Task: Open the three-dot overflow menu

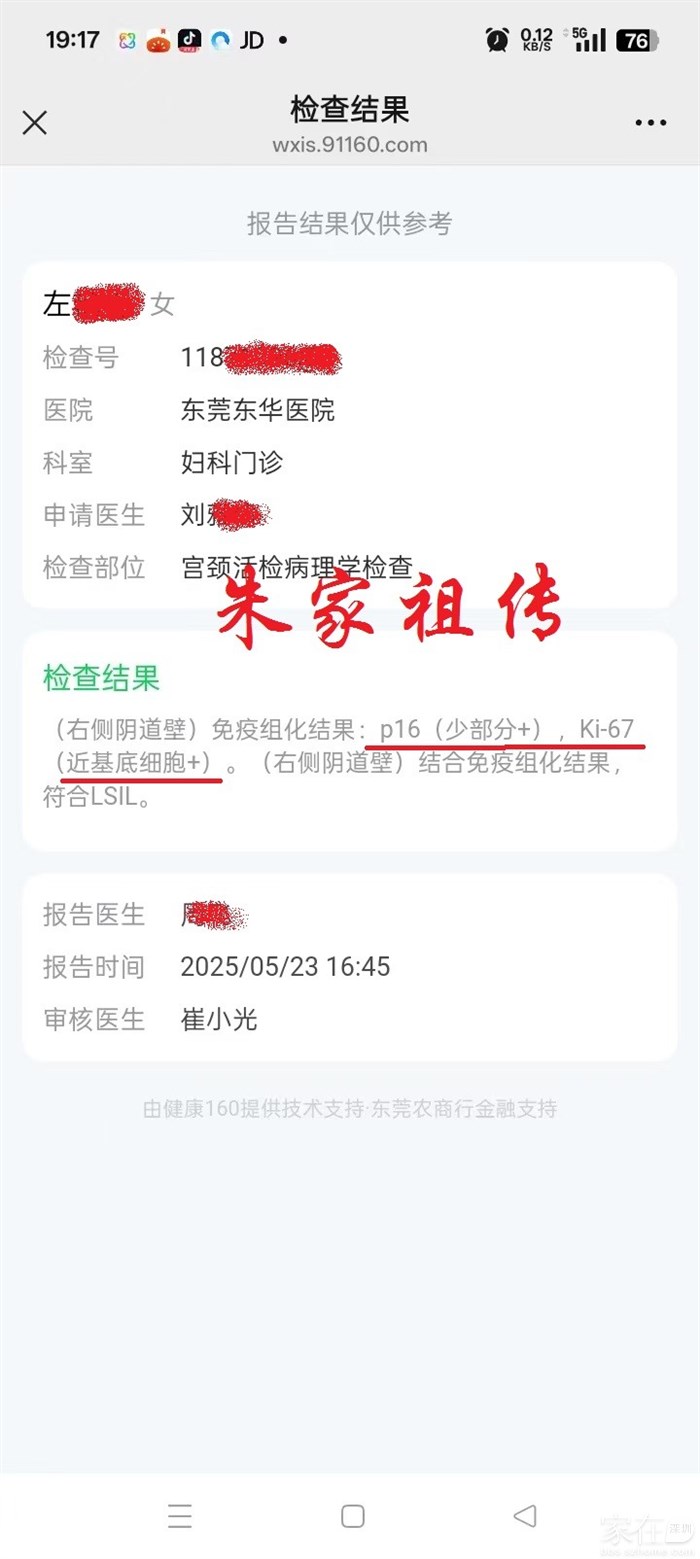Action: (650, 123)
